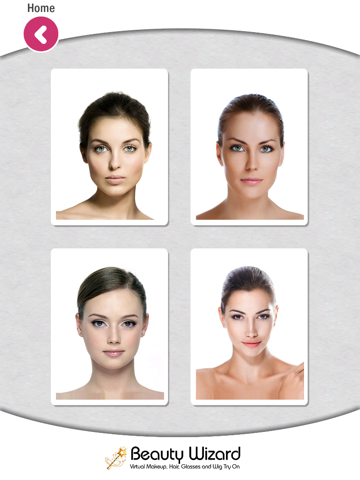
Task: Open the bottom-right model with hand on shoulder
Action: [x=249, y=327]
